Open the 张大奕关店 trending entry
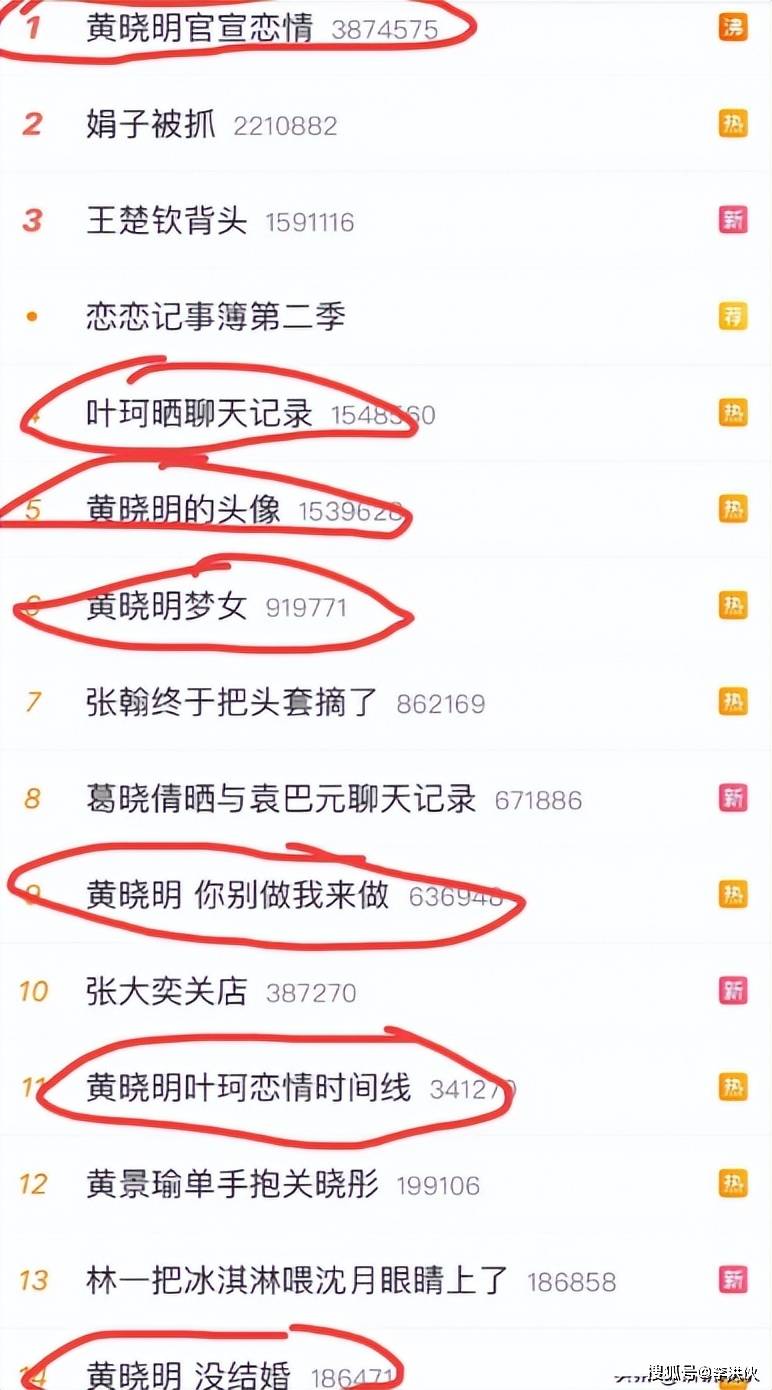The width and height of the screenshot is (772, 1390). 166,991
